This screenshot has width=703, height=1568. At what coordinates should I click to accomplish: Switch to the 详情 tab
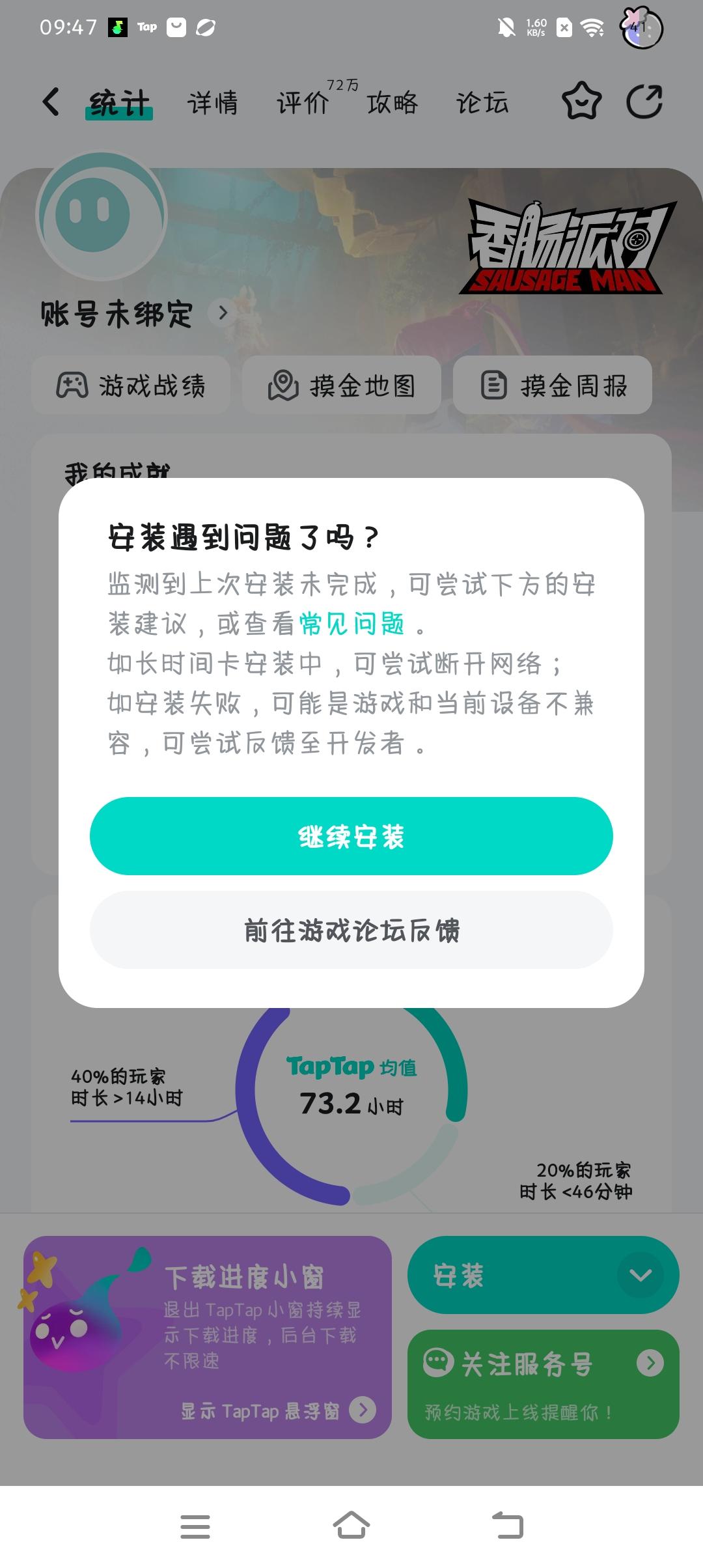[x=214, y=103]
